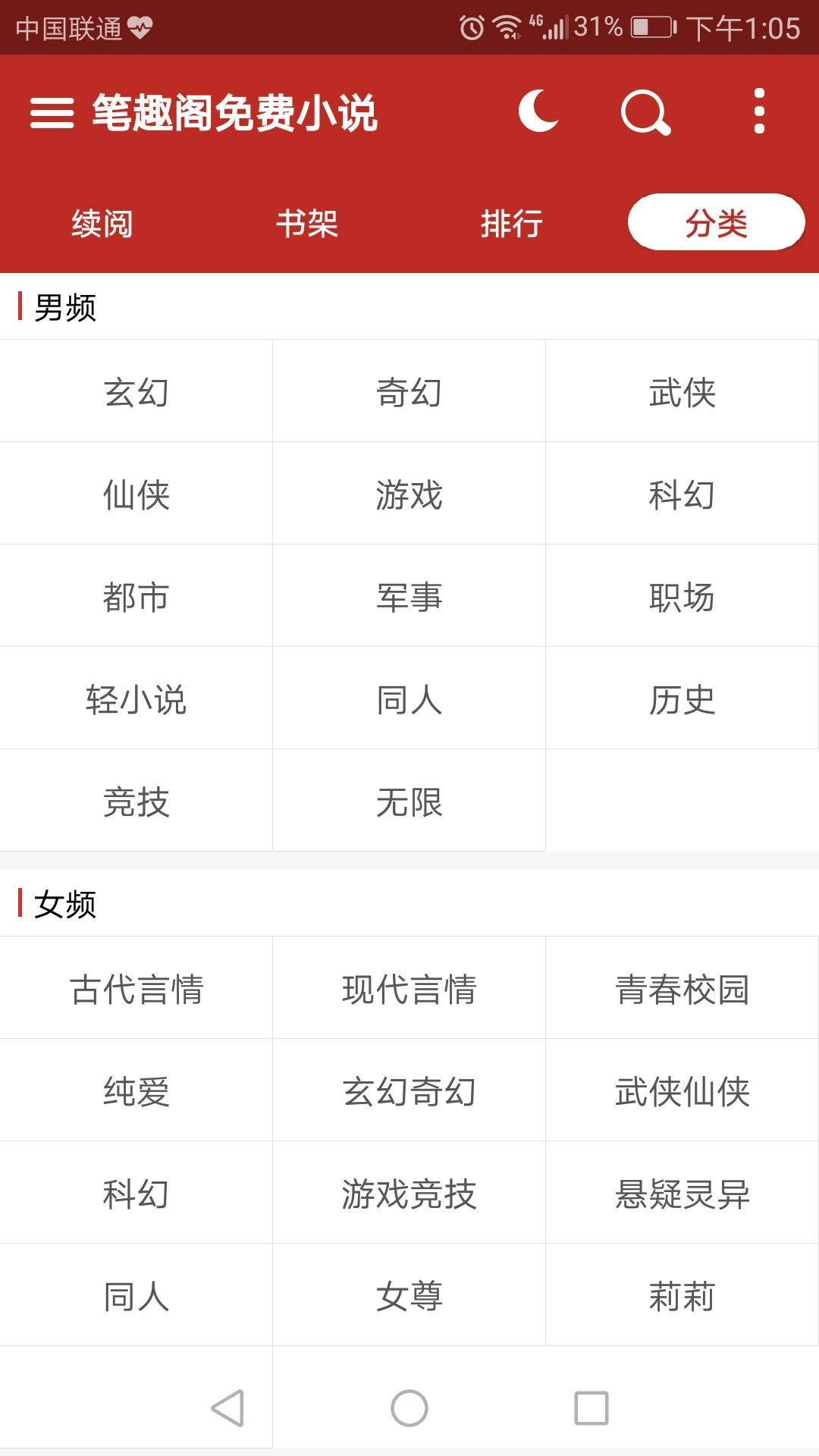Browse the 游戏 category

(x=409, y=494)
